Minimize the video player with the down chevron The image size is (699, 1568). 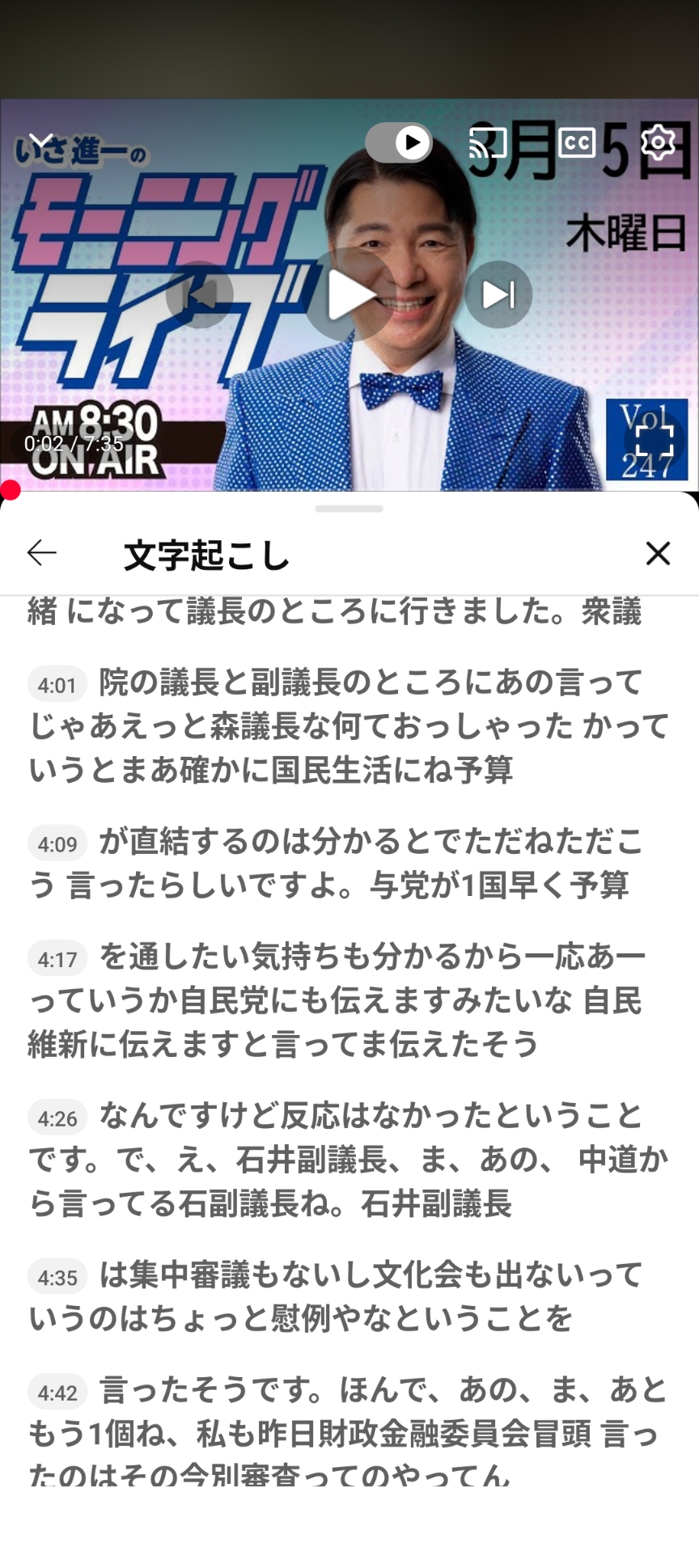tap(40, 141)
